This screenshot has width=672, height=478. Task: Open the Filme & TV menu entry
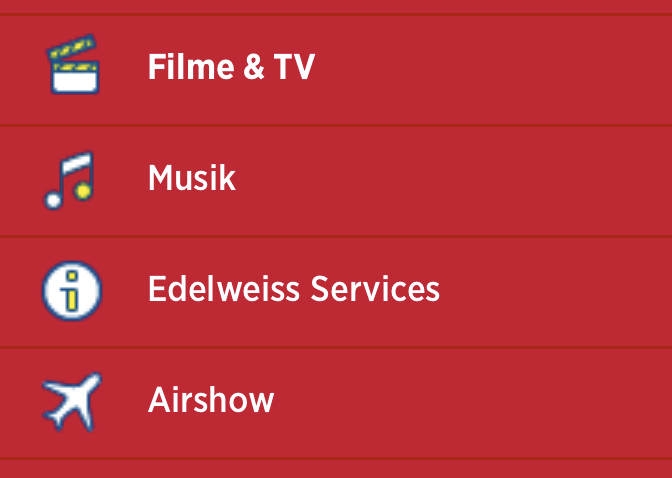(231, 68)
